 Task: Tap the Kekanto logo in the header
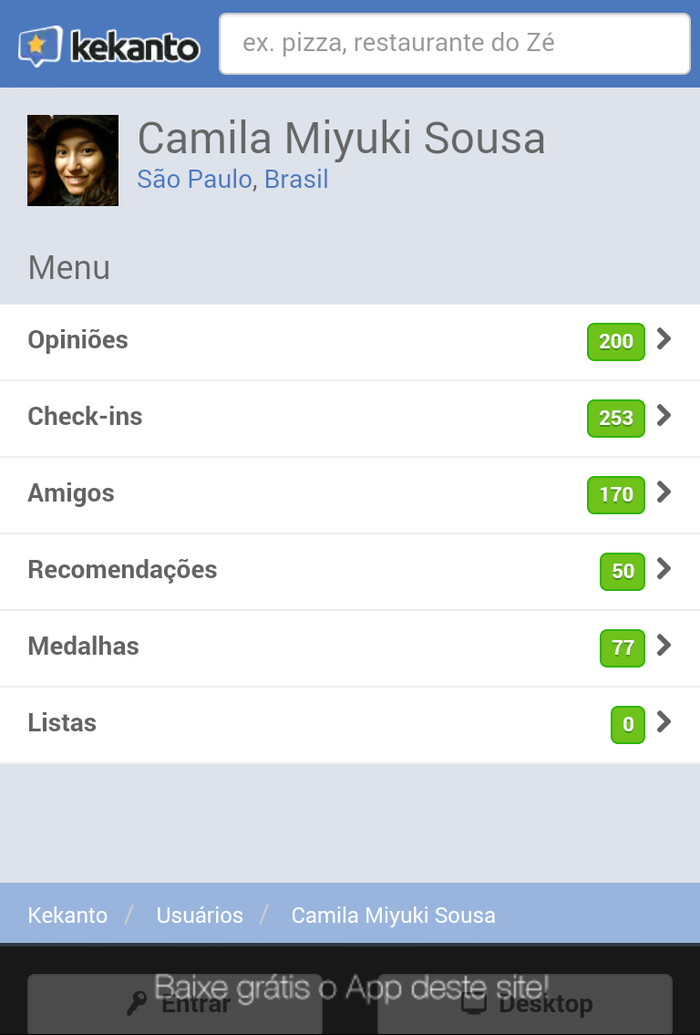108,45
